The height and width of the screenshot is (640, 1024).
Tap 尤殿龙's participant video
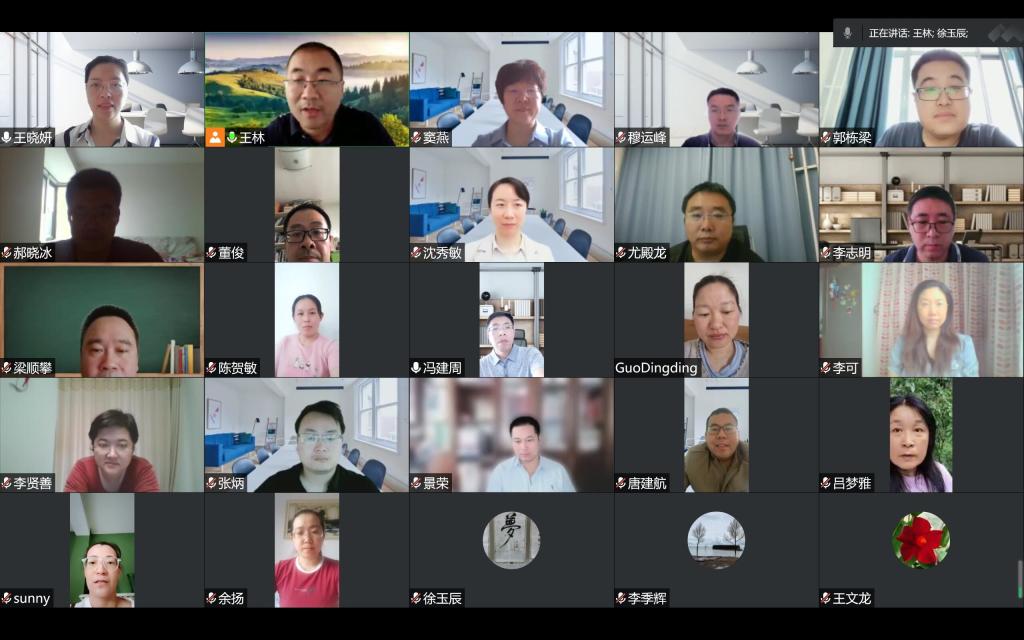(x=716, y=205)
